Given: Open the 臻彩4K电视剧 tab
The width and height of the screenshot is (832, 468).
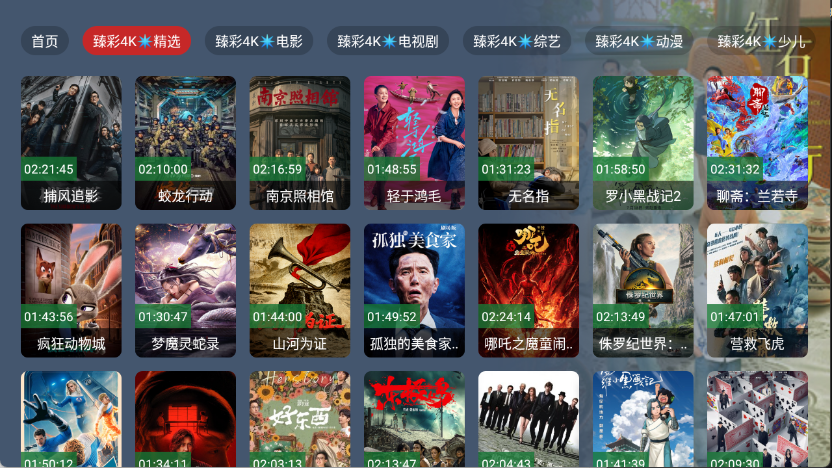Looking at the screenshot, I should pos(387,41).
